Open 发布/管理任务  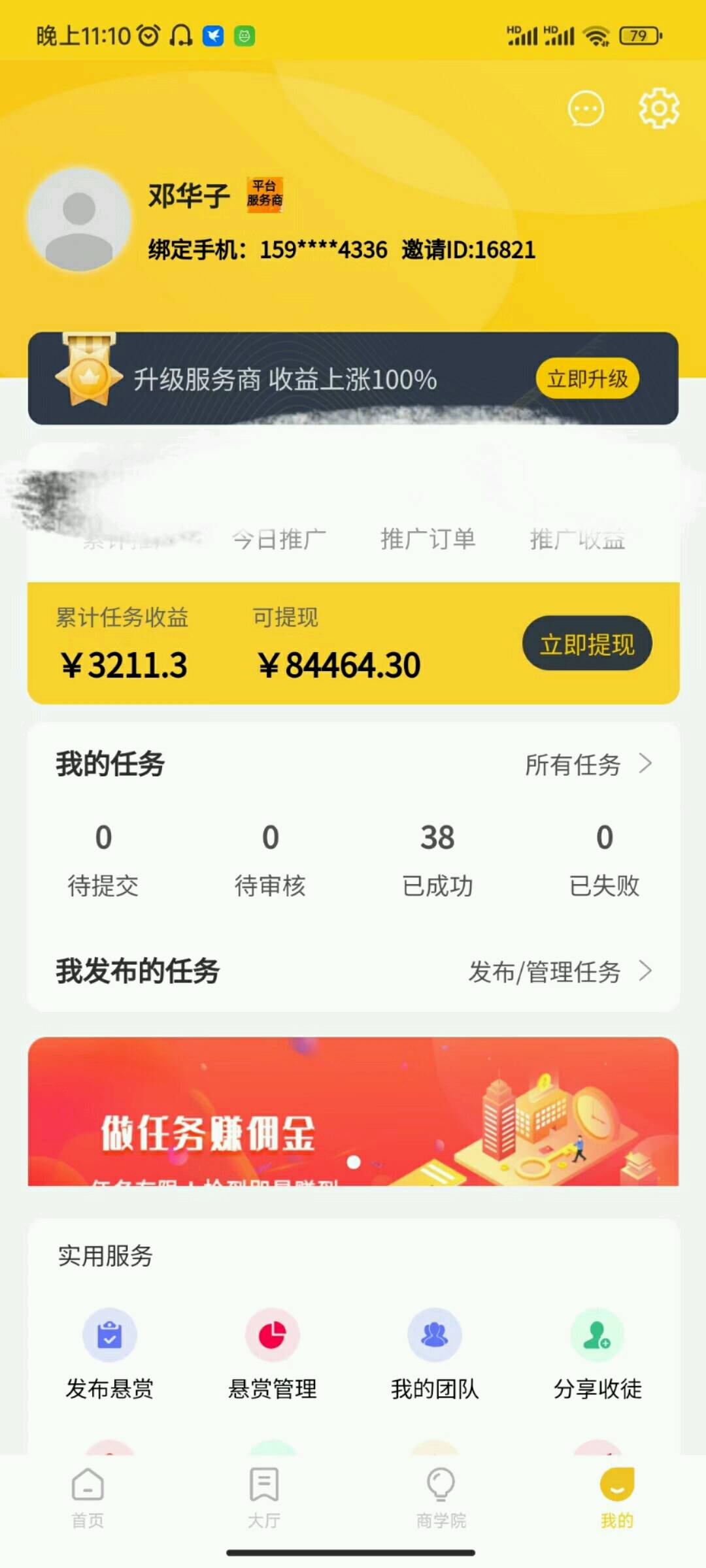(560, 972)
